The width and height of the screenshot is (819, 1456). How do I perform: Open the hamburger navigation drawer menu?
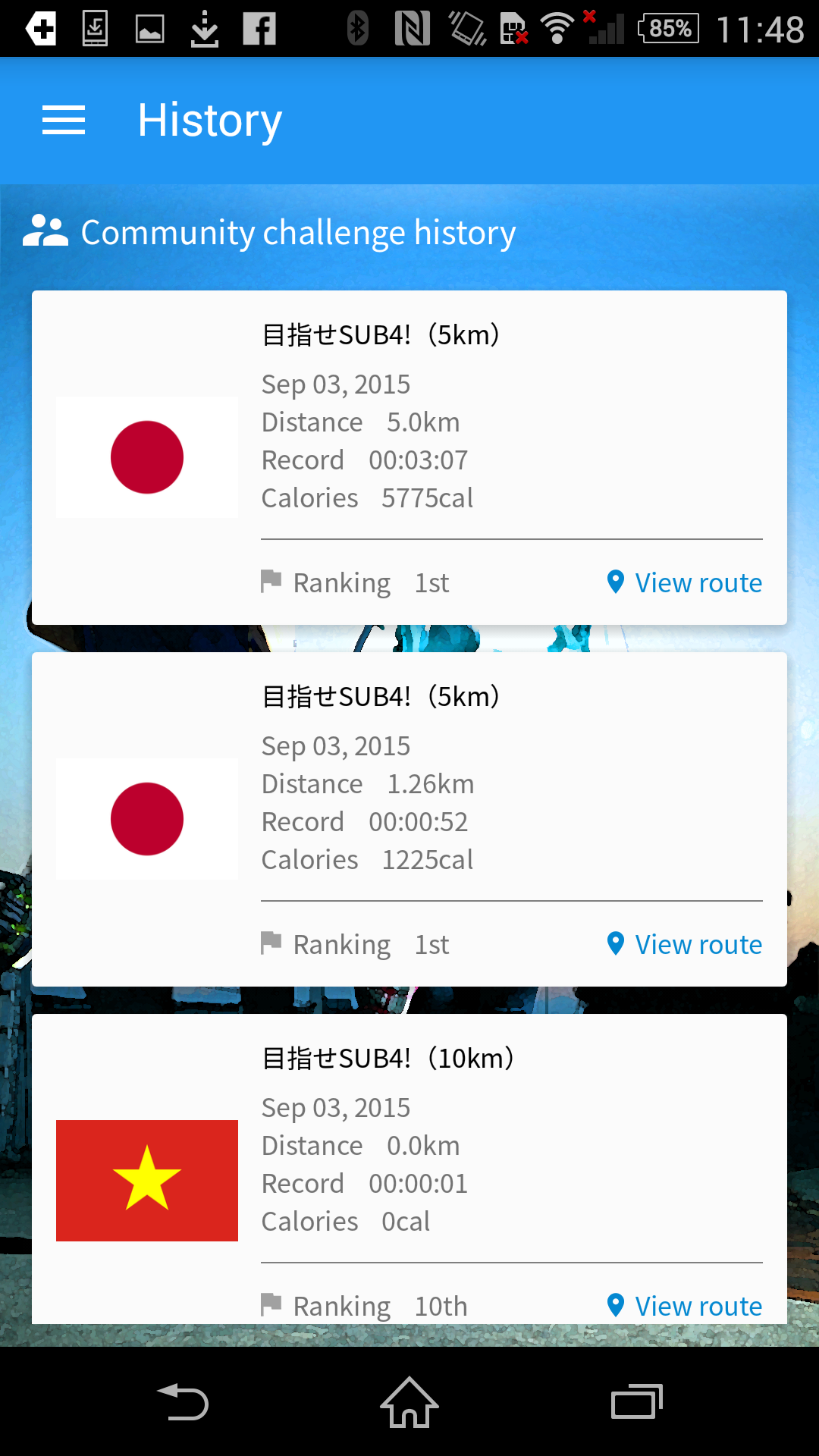[64, 121]
